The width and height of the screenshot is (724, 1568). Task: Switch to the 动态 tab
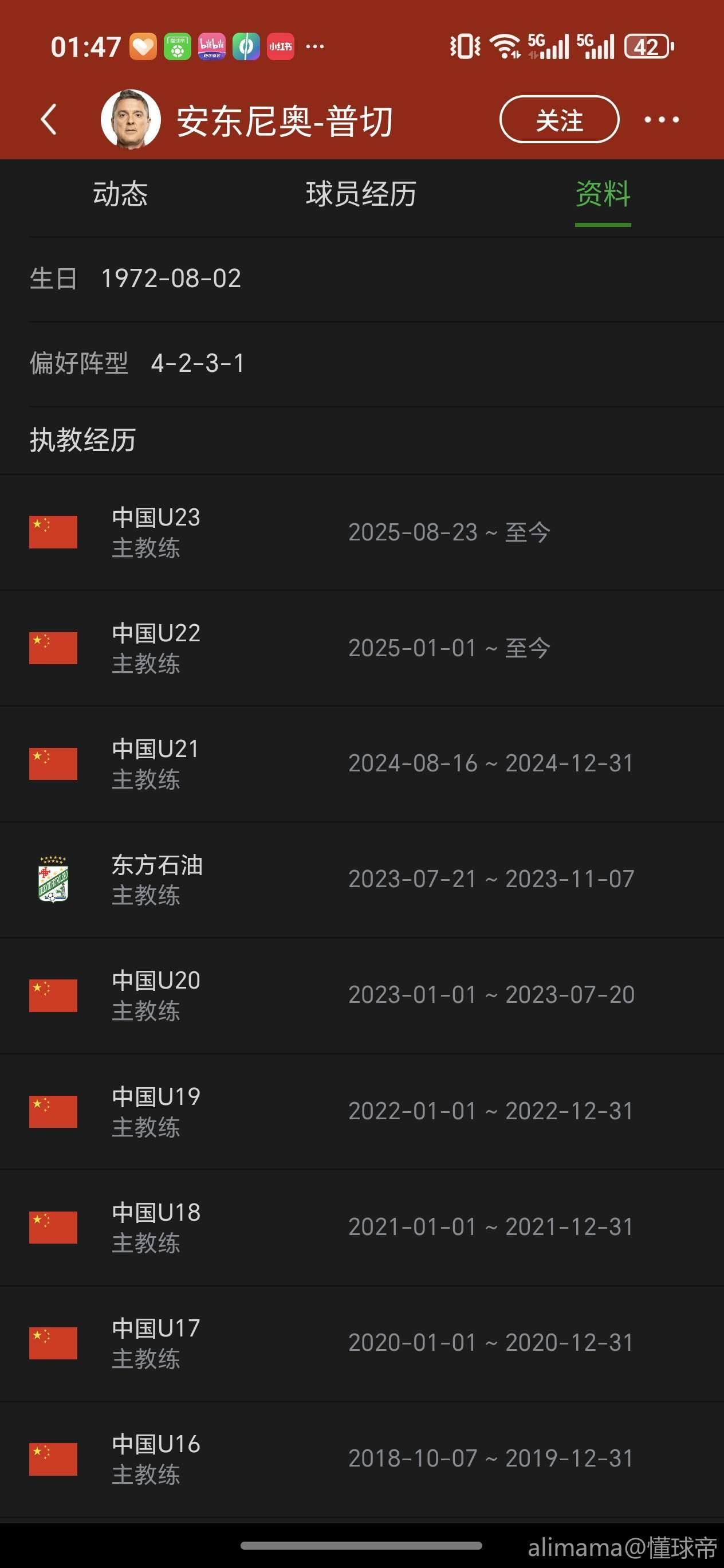(x=120, y=195)
